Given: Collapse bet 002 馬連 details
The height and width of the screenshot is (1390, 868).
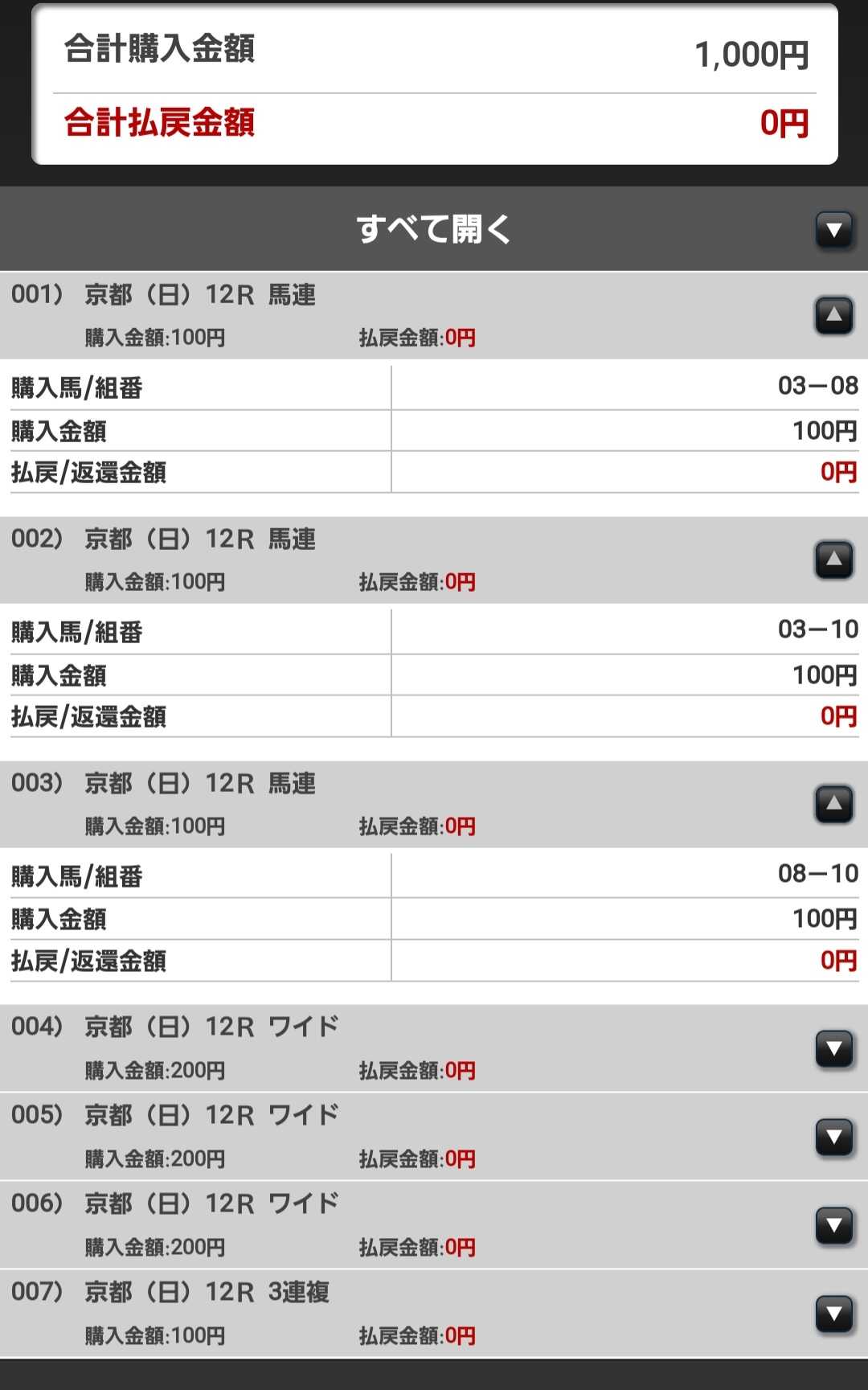Looking at the screenshot, I should point(834,560).
